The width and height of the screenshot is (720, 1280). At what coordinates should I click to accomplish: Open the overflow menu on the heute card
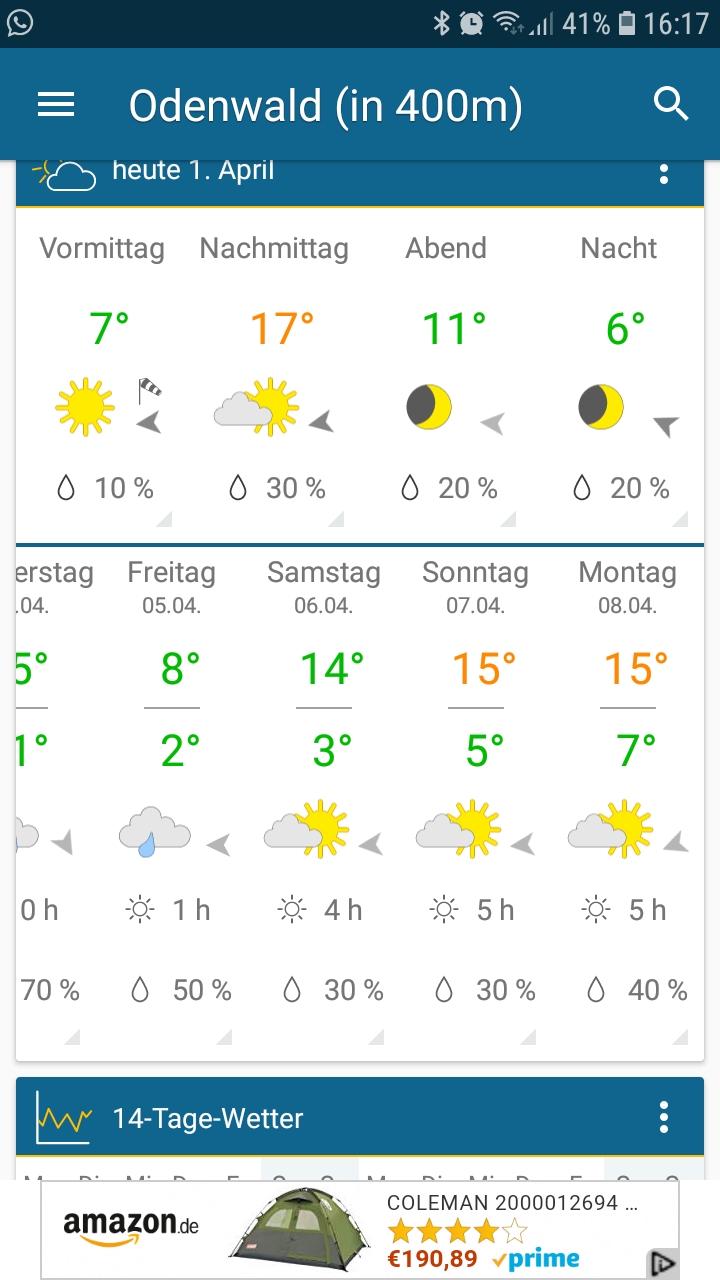[663, 172]
